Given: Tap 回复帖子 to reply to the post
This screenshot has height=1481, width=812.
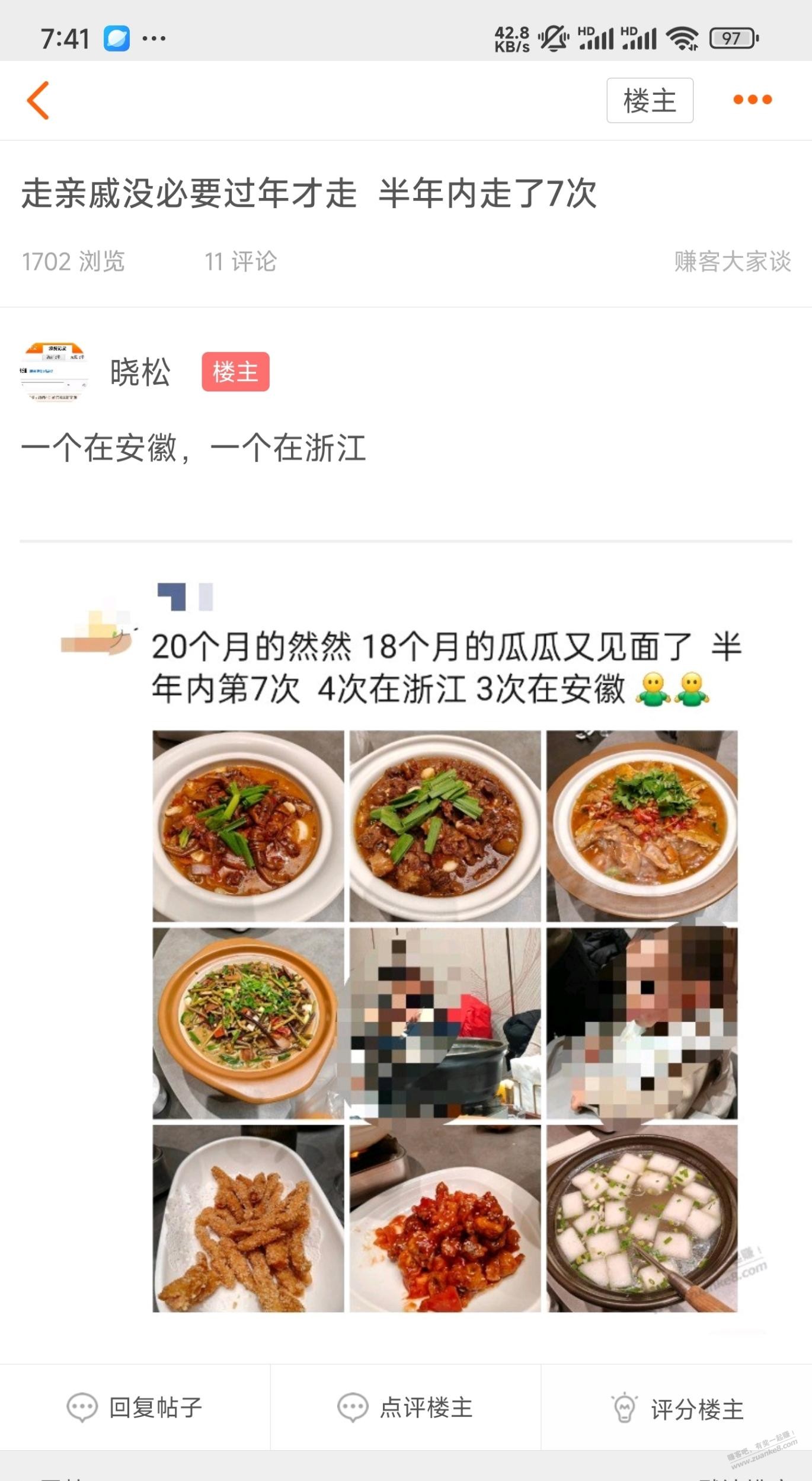Looking at the screenshot, I should coord(135,1407).
